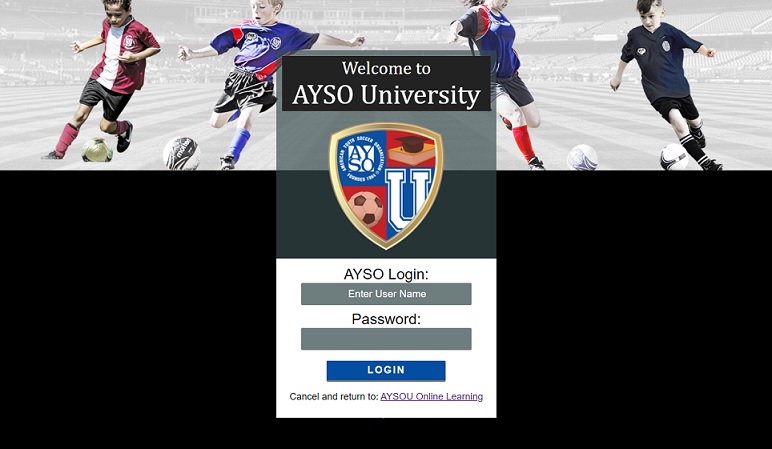Open the AYSOU Online Learning link
The image size is (772, 449).
[431, 397]
